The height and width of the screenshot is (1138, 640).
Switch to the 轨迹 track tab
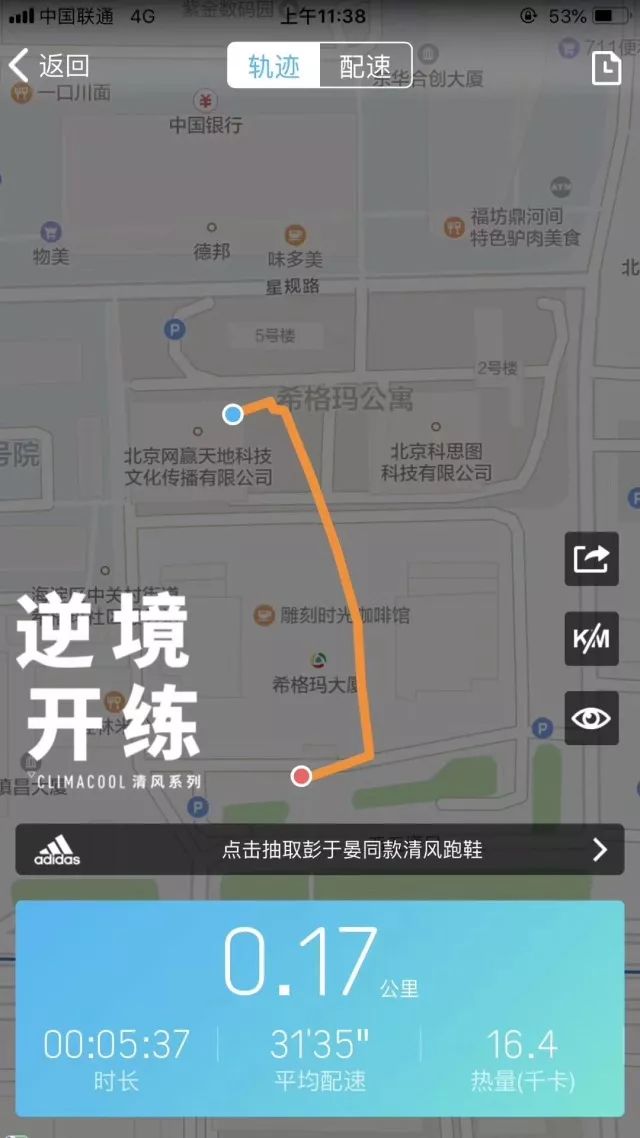tap(274, 66)
